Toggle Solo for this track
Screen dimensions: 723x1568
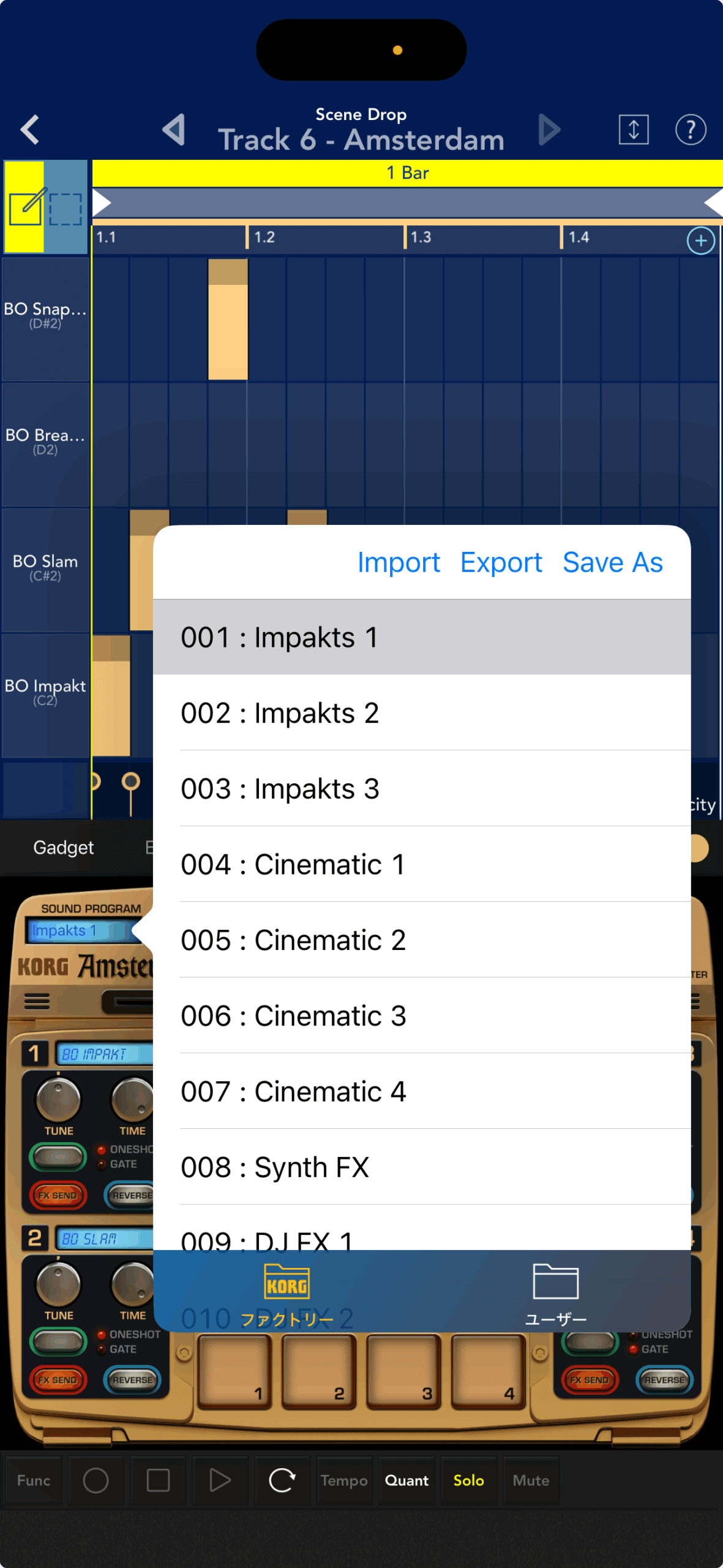coord(468,1480)
